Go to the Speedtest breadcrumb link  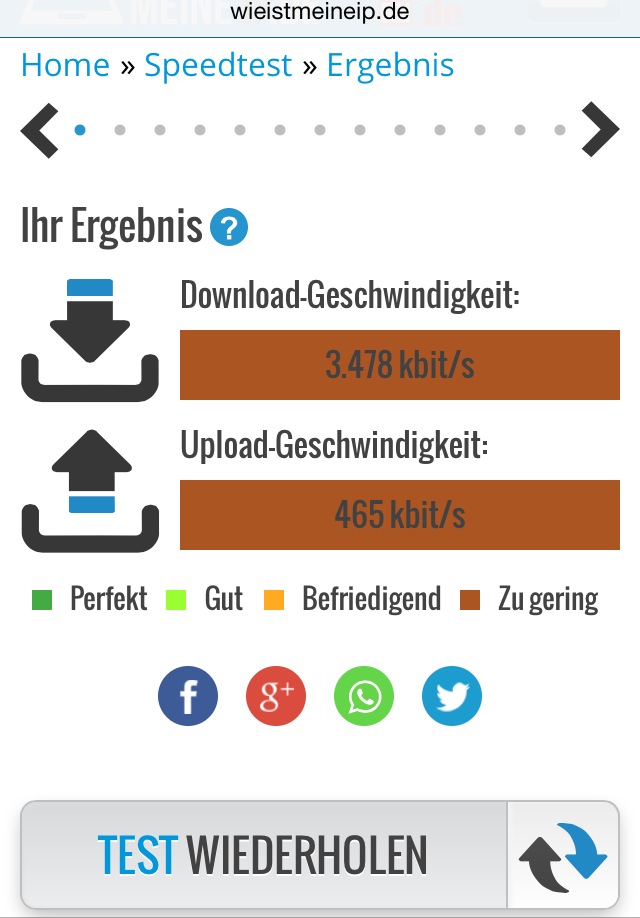218,66
